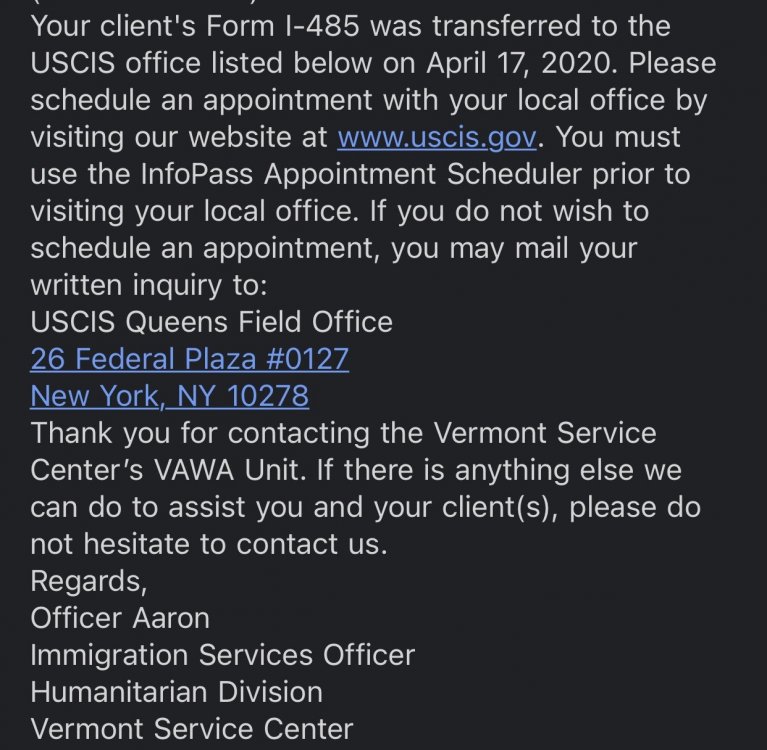Open the 26 Federal Plaza address link
This screenshot has width=767, height=750.
(x=190, y=359)
